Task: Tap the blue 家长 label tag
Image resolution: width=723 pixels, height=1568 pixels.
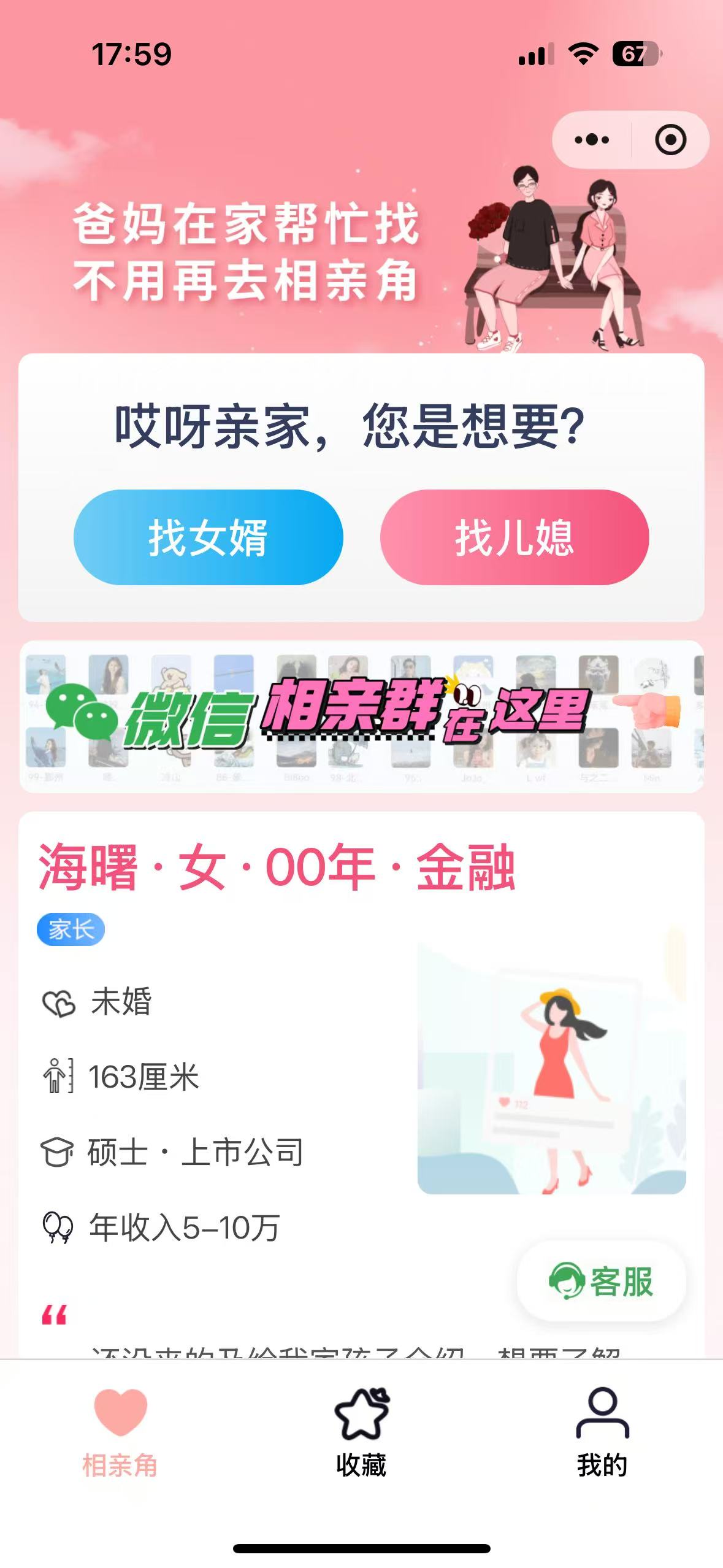Action: (x=71, y=929)
